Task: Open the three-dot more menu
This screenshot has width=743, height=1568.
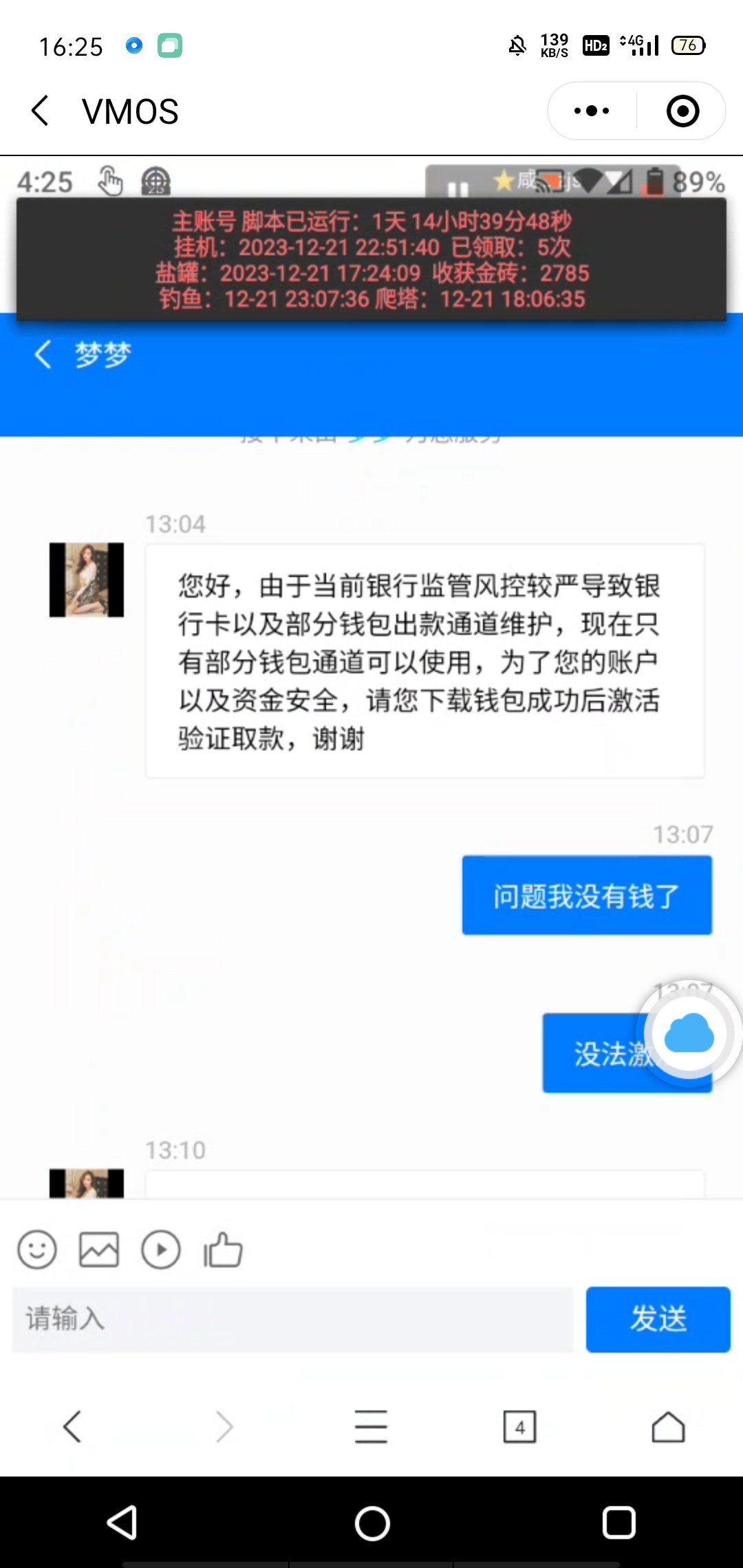Action: pyautogui.click(x=592, y=111)
